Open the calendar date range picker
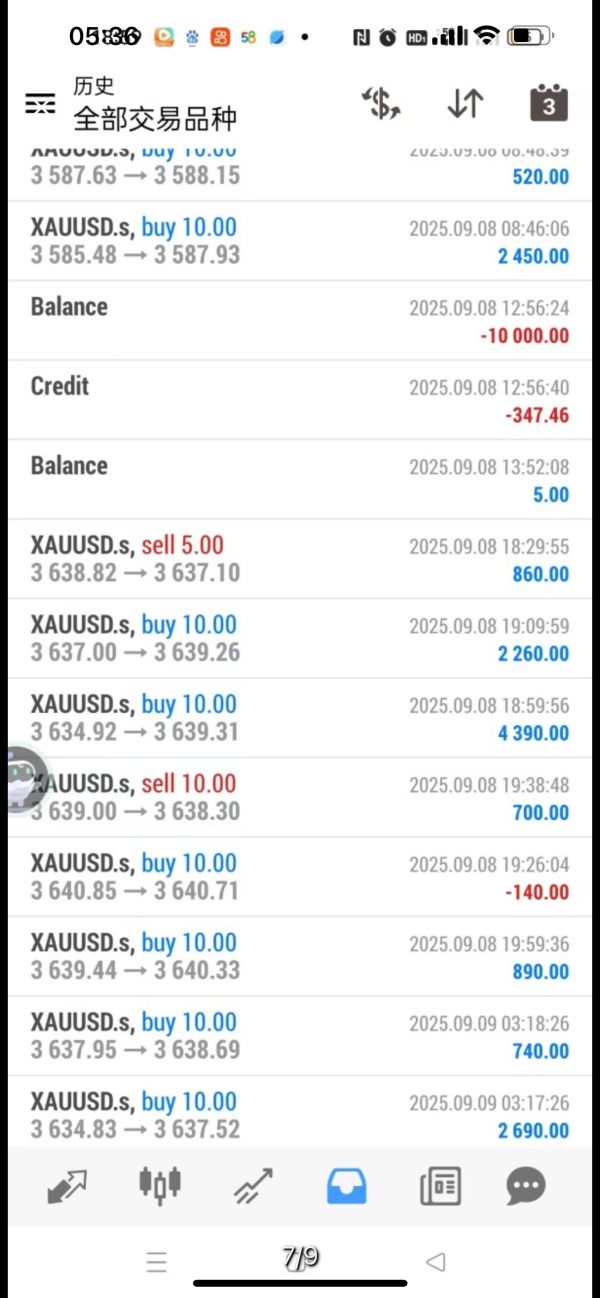This screenshot has height=1298, width=600. click(x=548, y=103)
